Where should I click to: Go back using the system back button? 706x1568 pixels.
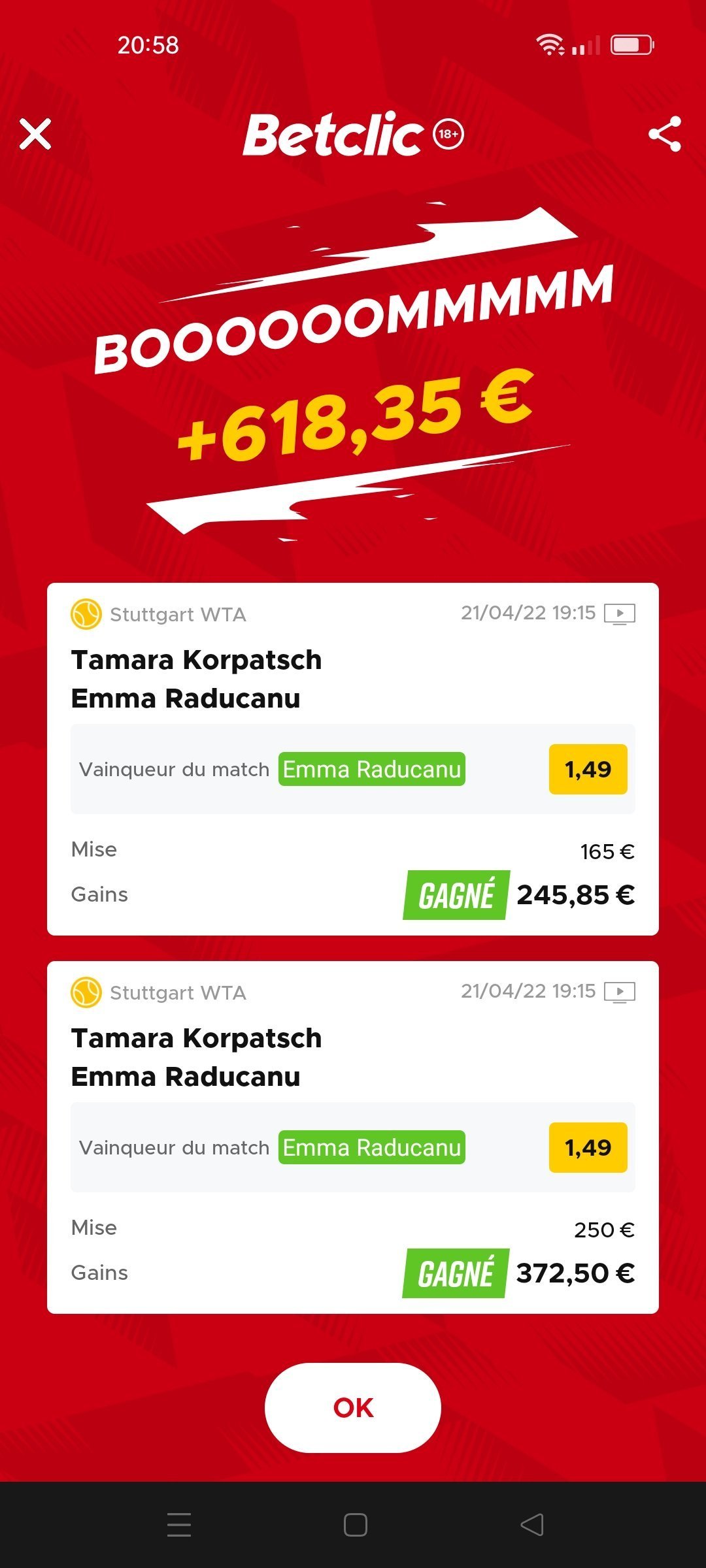point(532,1525)
